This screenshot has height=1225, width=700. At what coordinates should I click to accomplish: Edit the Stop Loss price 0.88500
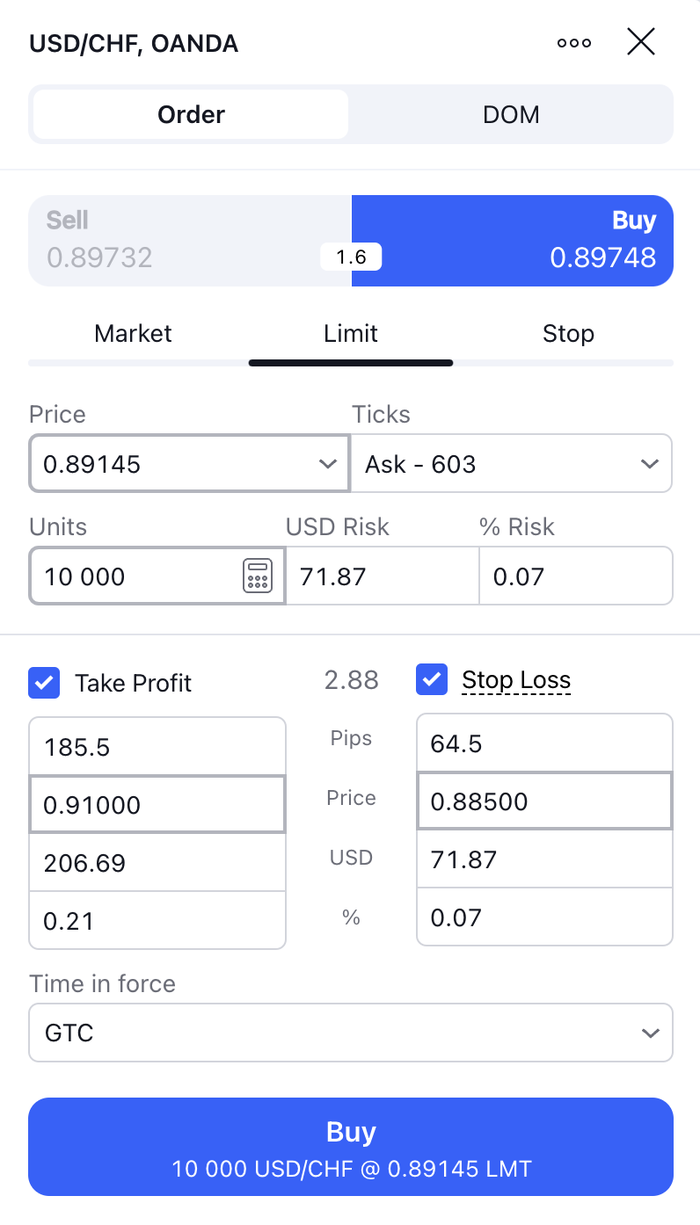tap(544, 801)
